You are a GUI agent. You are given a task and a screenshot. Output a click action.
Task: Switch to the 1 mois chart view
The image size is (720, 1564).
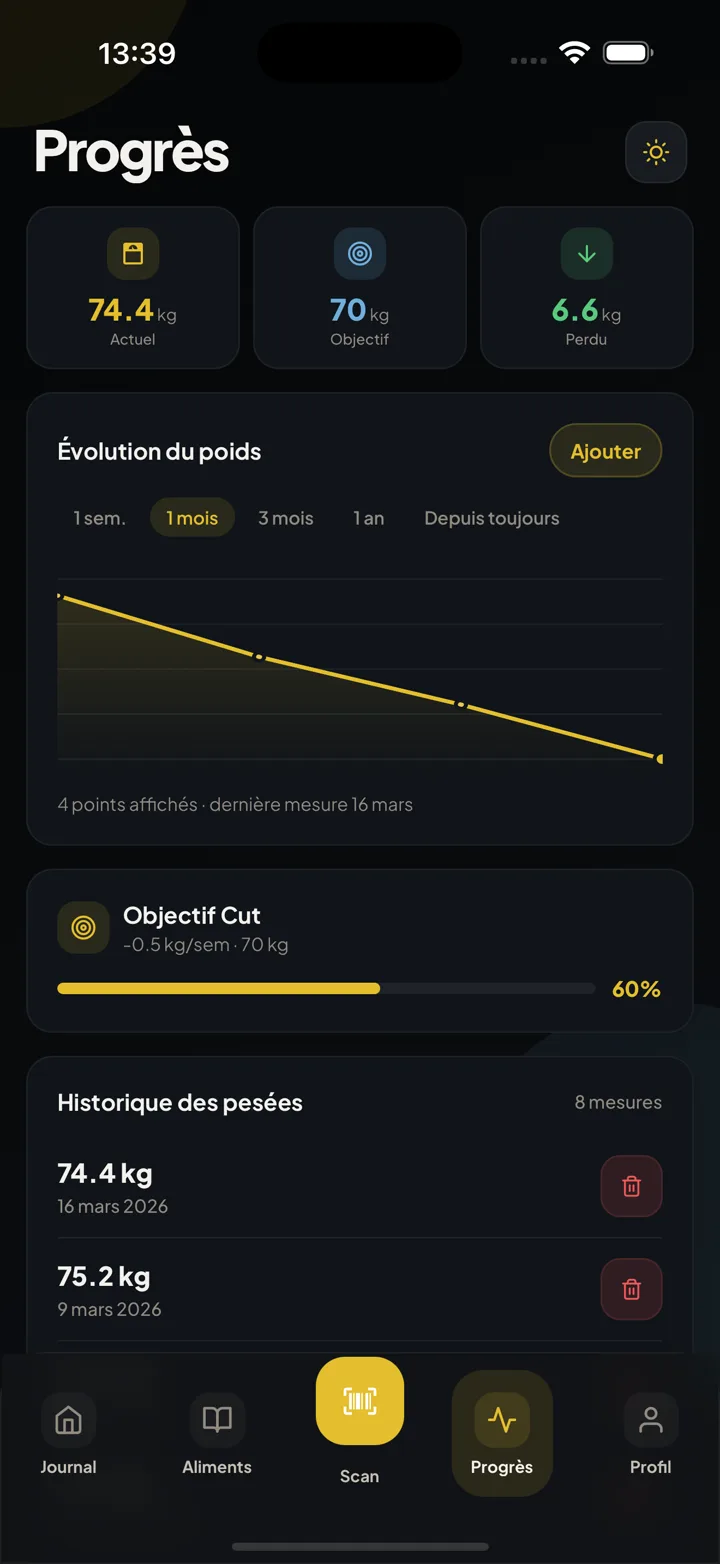point(192,517)
